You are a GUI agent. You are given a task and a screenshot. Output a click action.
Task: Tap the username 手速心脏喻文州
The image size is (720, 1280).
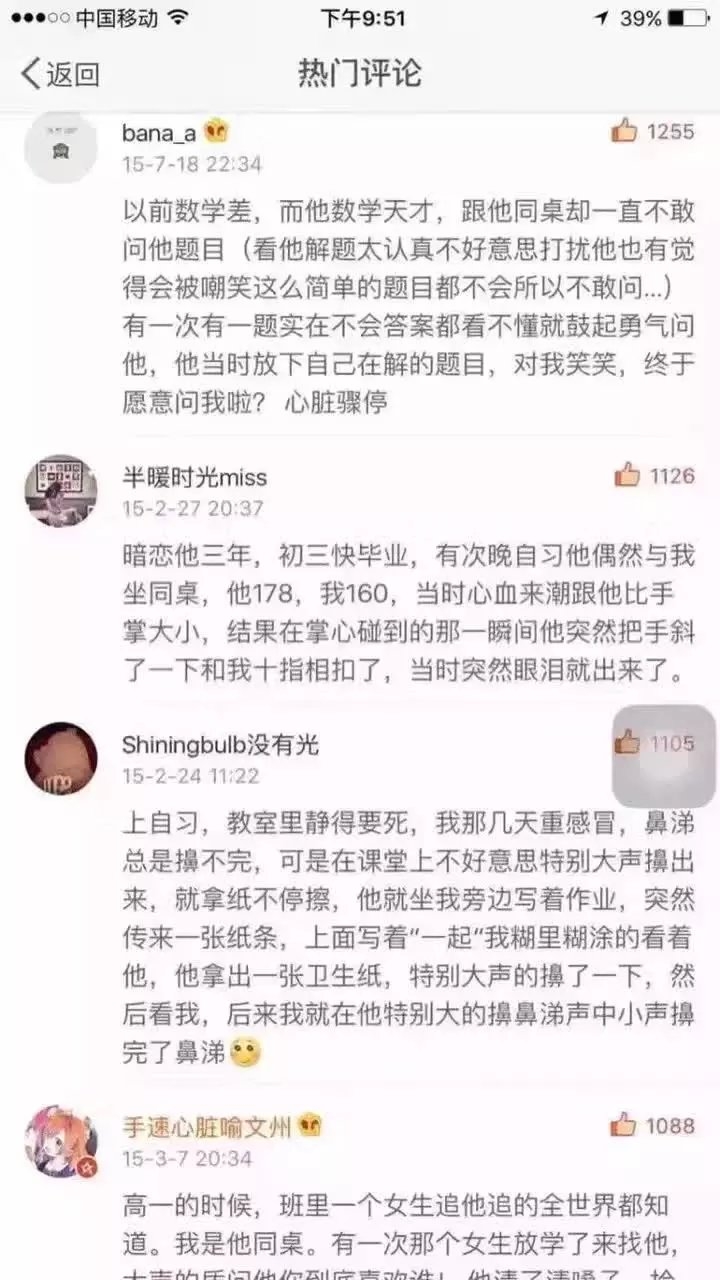[x=207, y=1128]
